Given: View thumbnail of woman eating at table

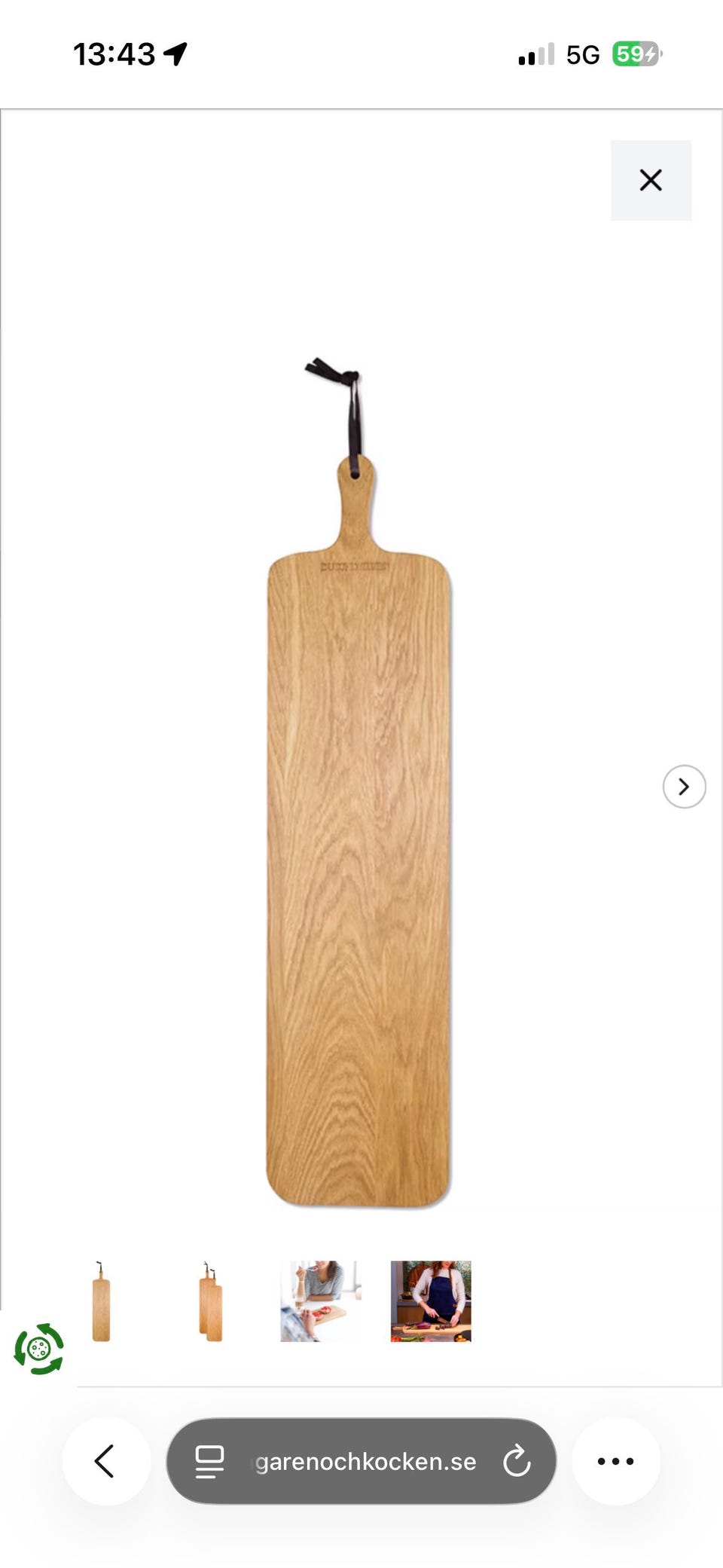Looking at the screenshot, I should (x=321, y=1301).
